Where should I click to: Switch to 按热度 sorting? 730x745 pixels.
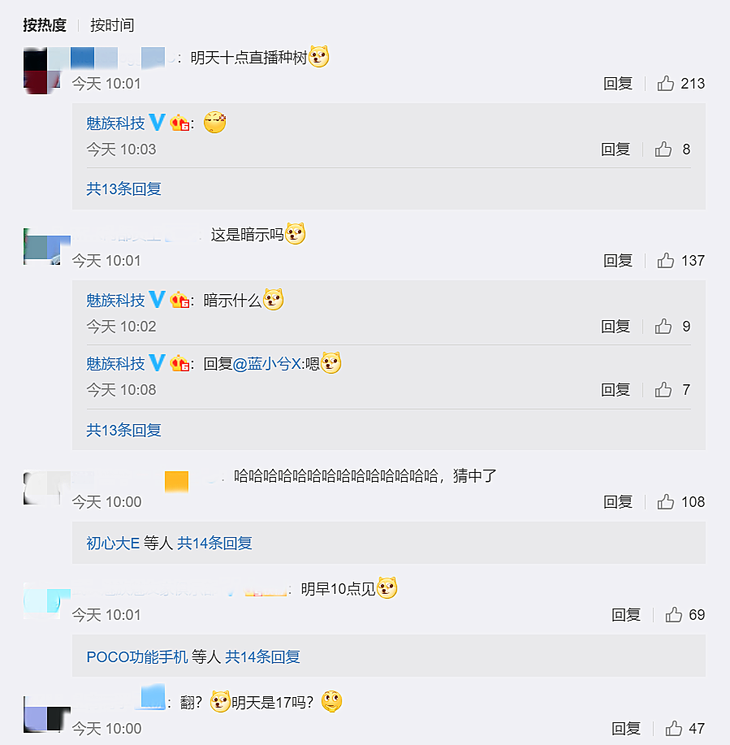point(45,25)
